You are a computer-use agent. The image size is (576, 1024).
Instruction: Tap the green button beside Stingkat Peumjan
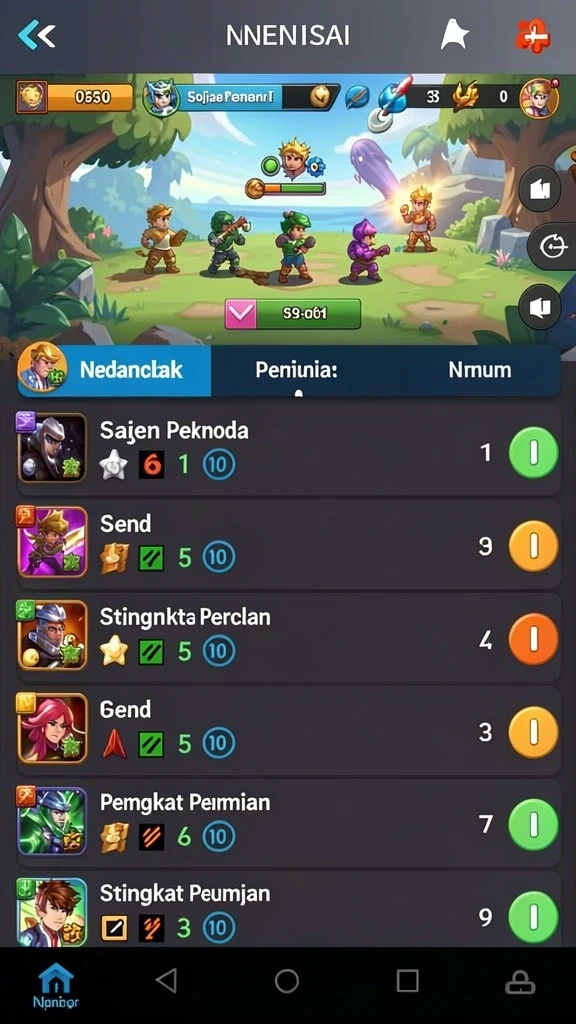(534, 917)
